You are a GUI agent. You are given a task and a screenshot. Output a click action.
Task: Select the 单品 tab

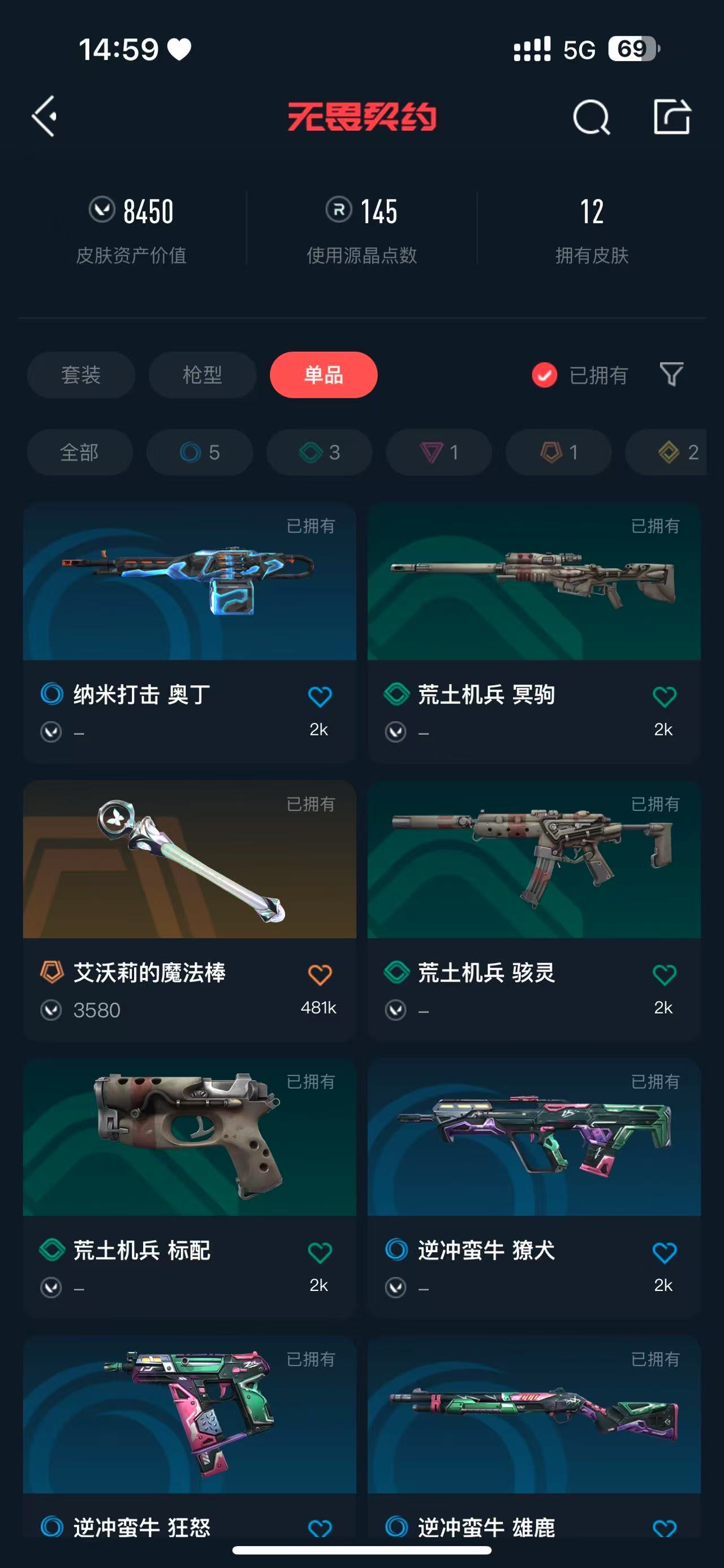[x=324, y=375]
